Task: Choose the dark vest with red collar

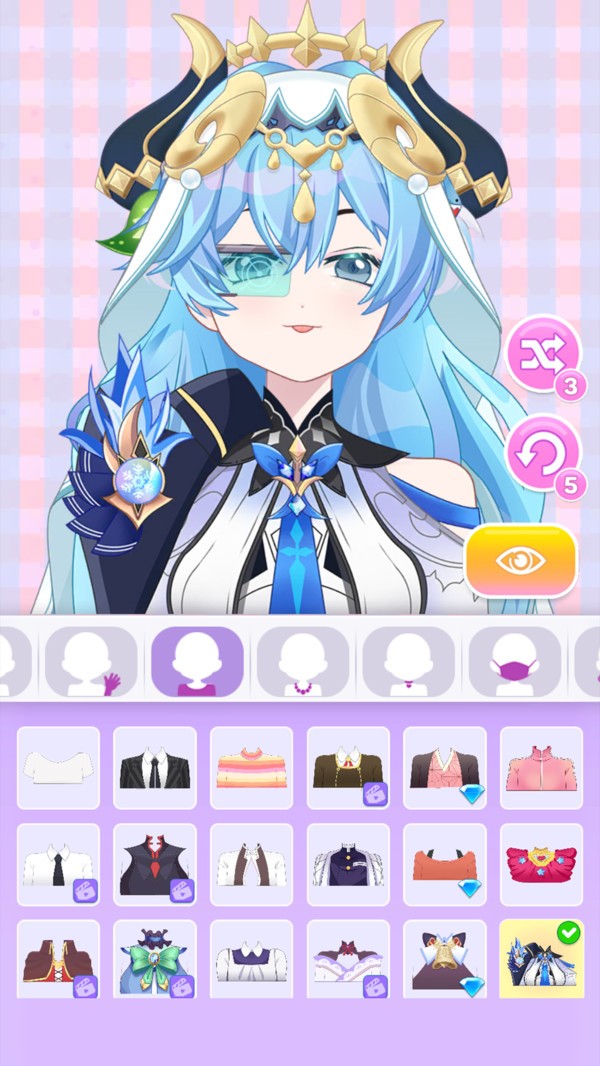Action: [155, 864]
